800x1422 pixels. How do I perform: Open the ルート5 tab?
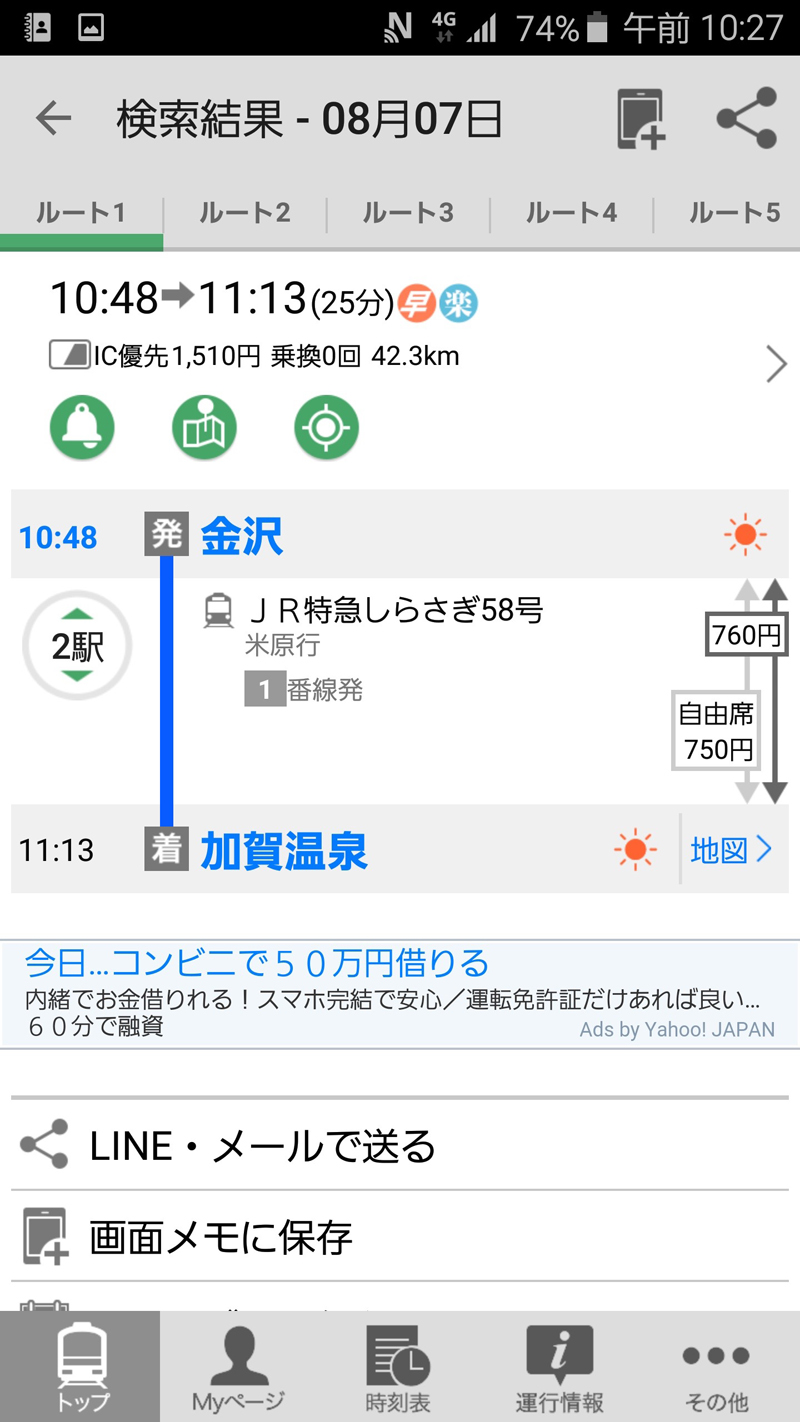point(733,213)
